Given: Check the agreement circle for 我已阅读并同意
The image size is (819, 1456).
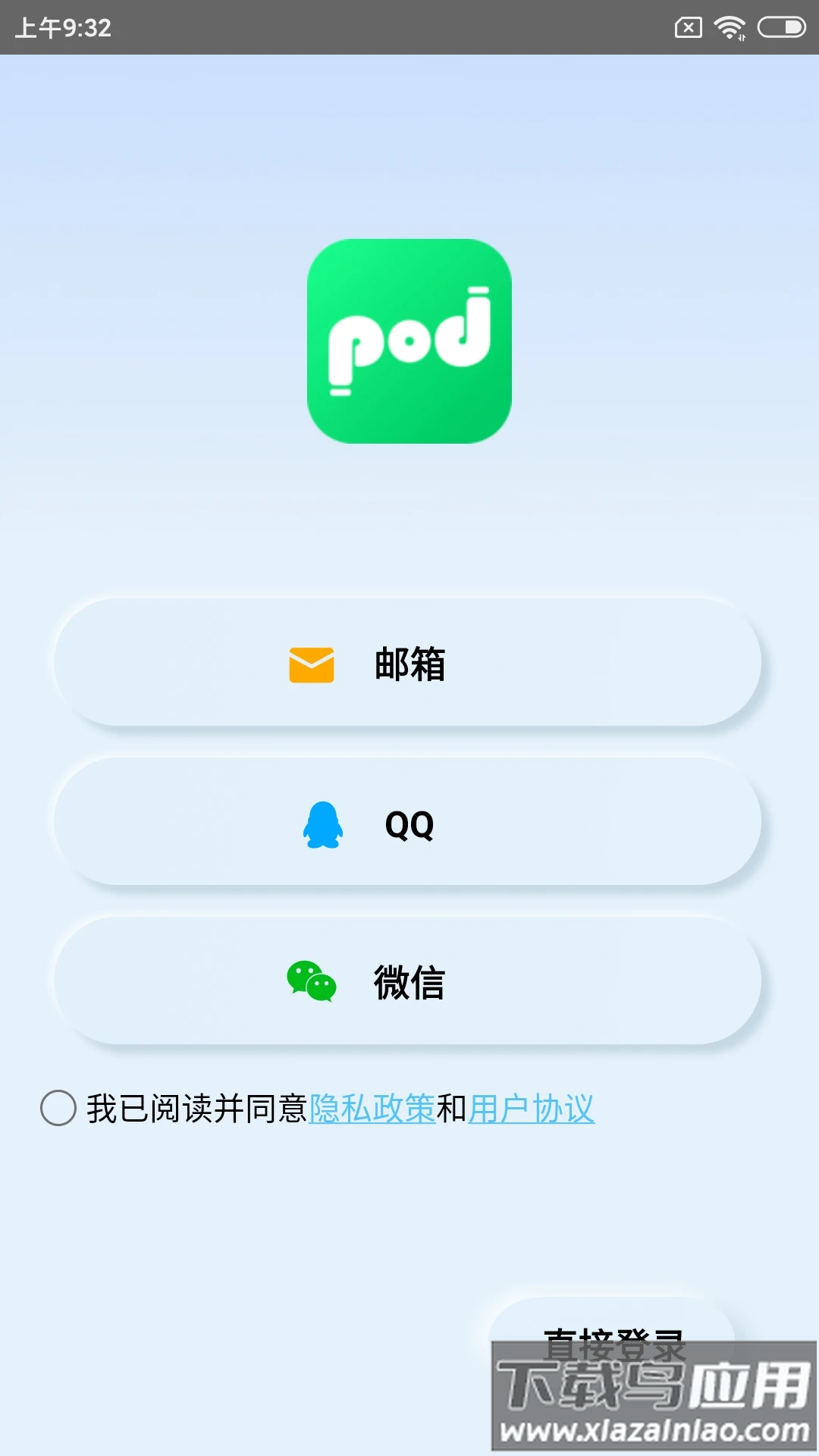Looking at the screenshot, I should (x=58, y=1108).
